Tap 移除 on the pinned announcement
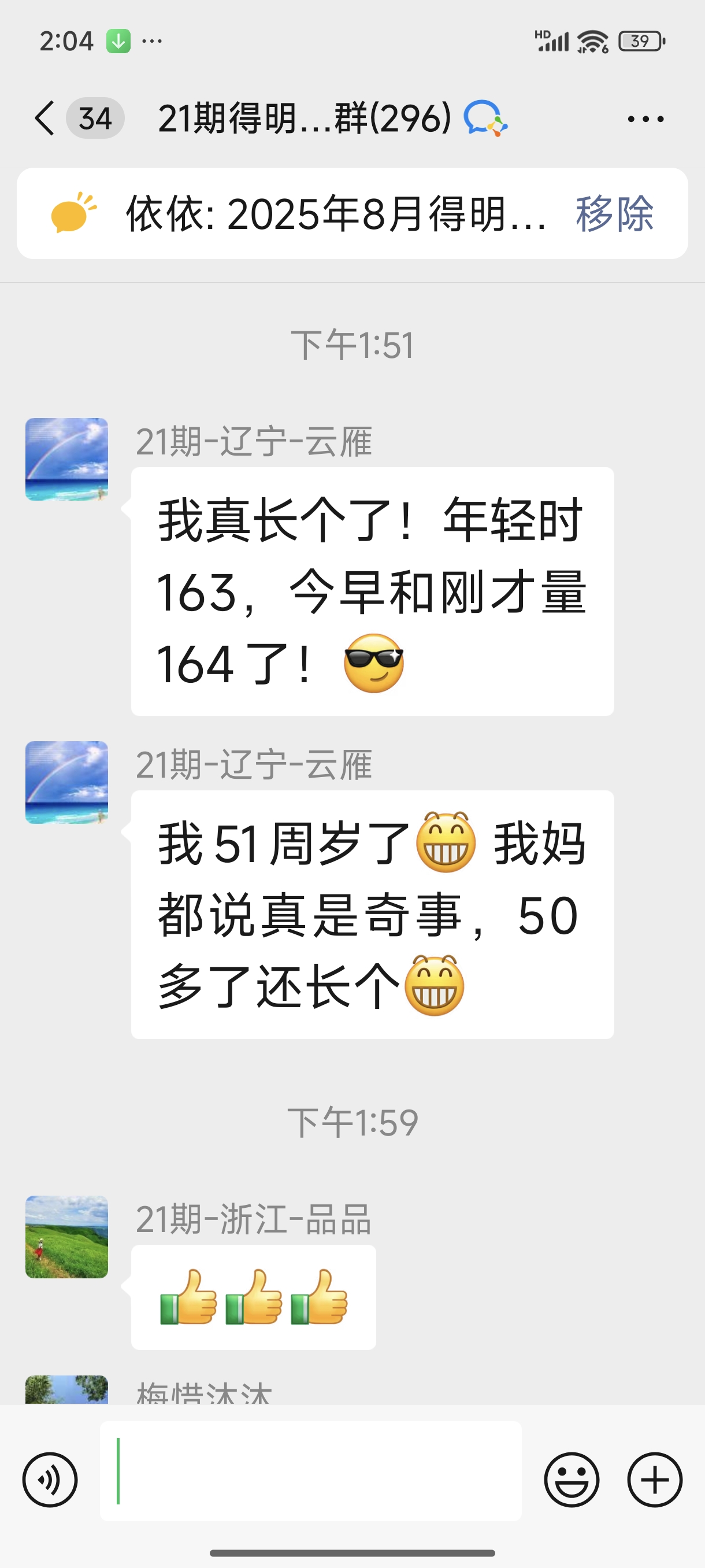The width and height of the screenshot is (705, 1568). coord(614,215)
